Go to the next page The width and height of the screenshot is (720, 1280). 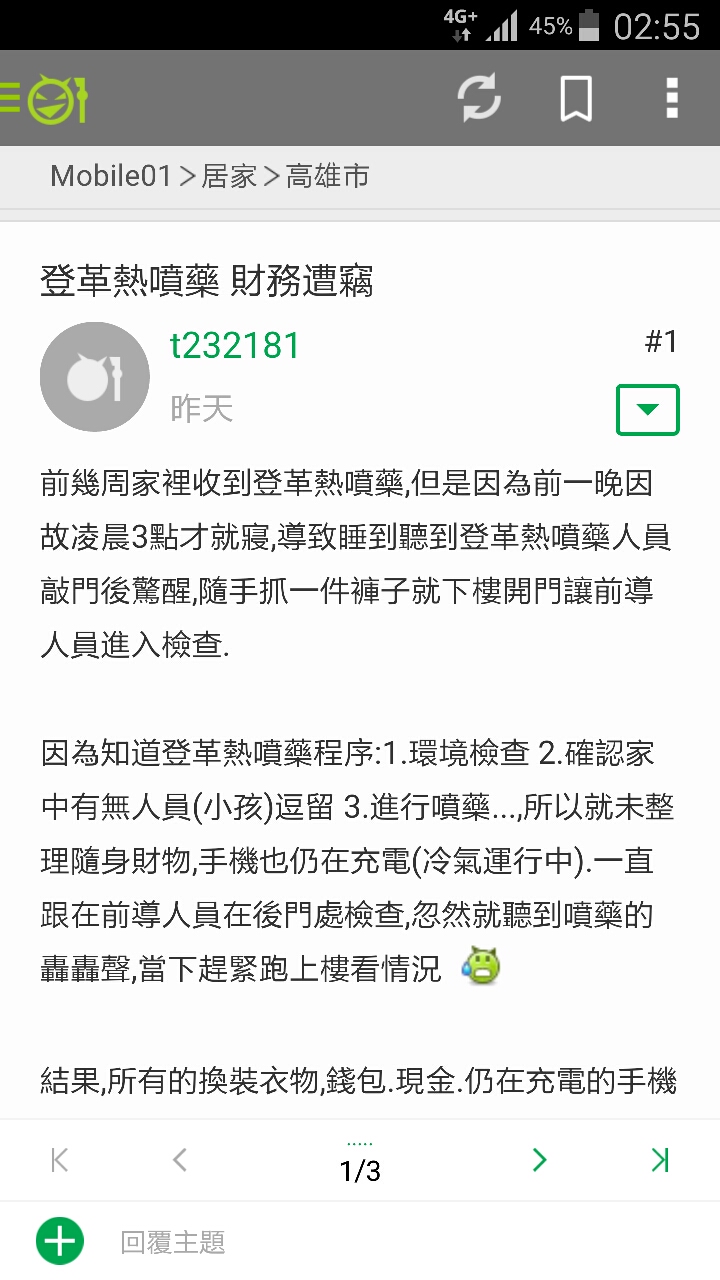tap(540, 1160)
